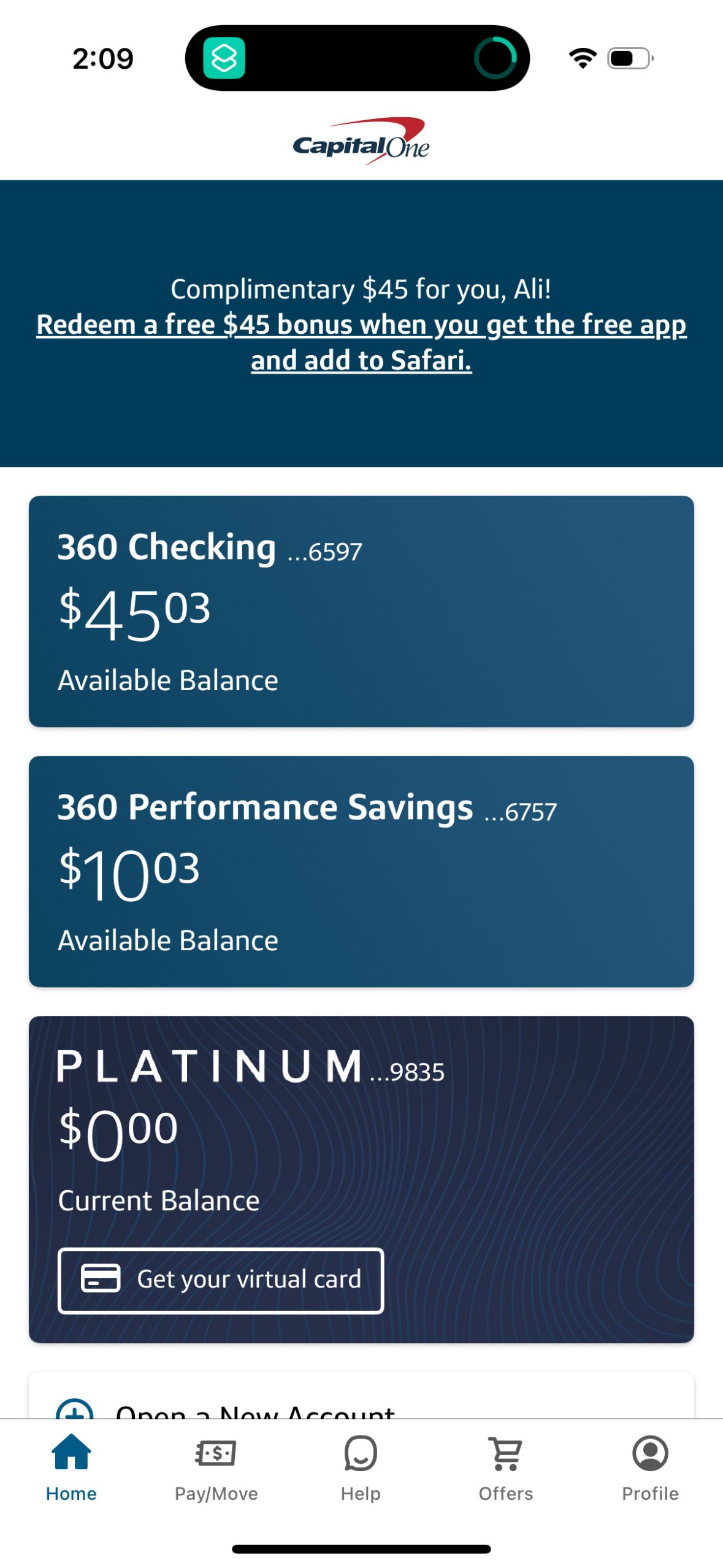Open the $45 bonus redemption link

pos(361,342)
